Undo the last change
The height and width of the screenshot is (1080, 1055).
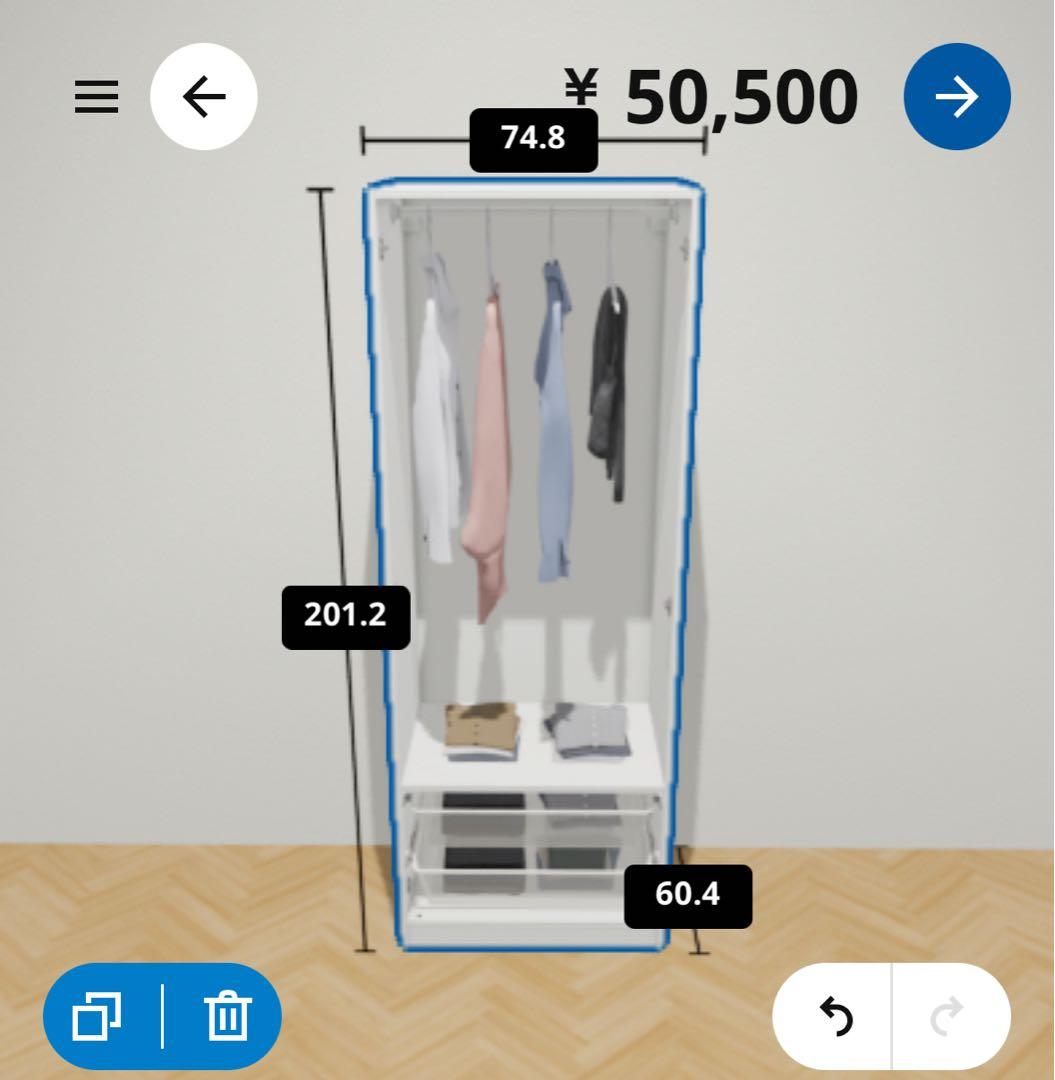pyautogui.click(x=837, y=1014)
